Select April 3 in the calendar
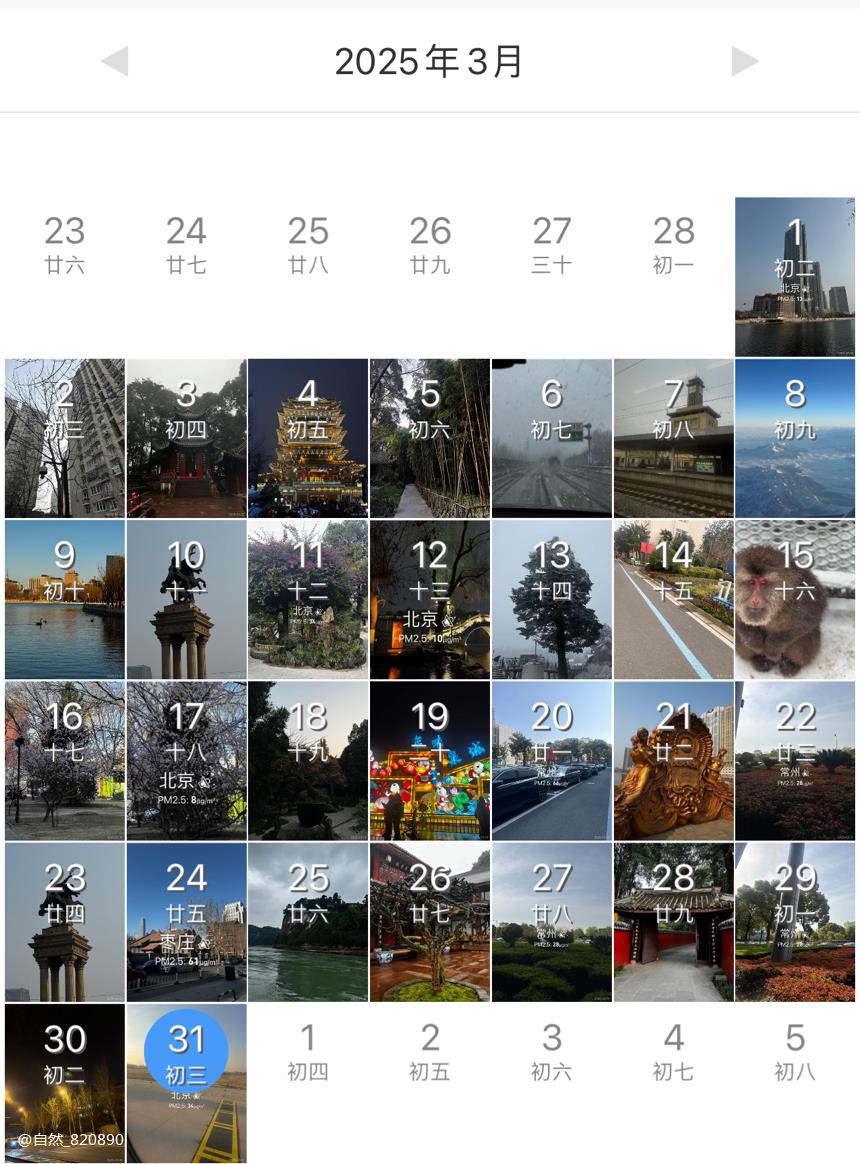 click(551, 1051)
